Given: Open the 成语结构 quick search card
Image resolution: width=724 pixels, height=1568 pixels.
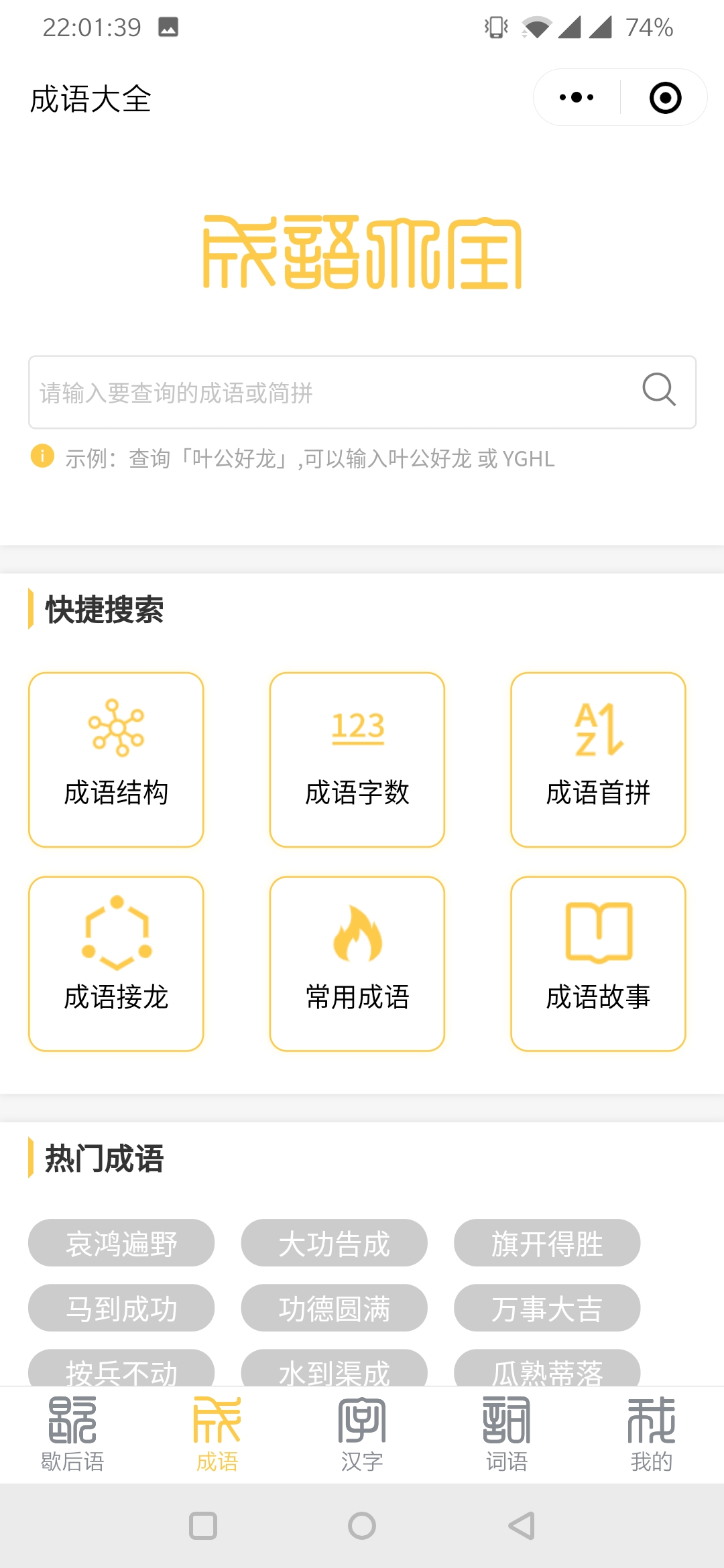Looking at the screenshot, I should (116, 760).
